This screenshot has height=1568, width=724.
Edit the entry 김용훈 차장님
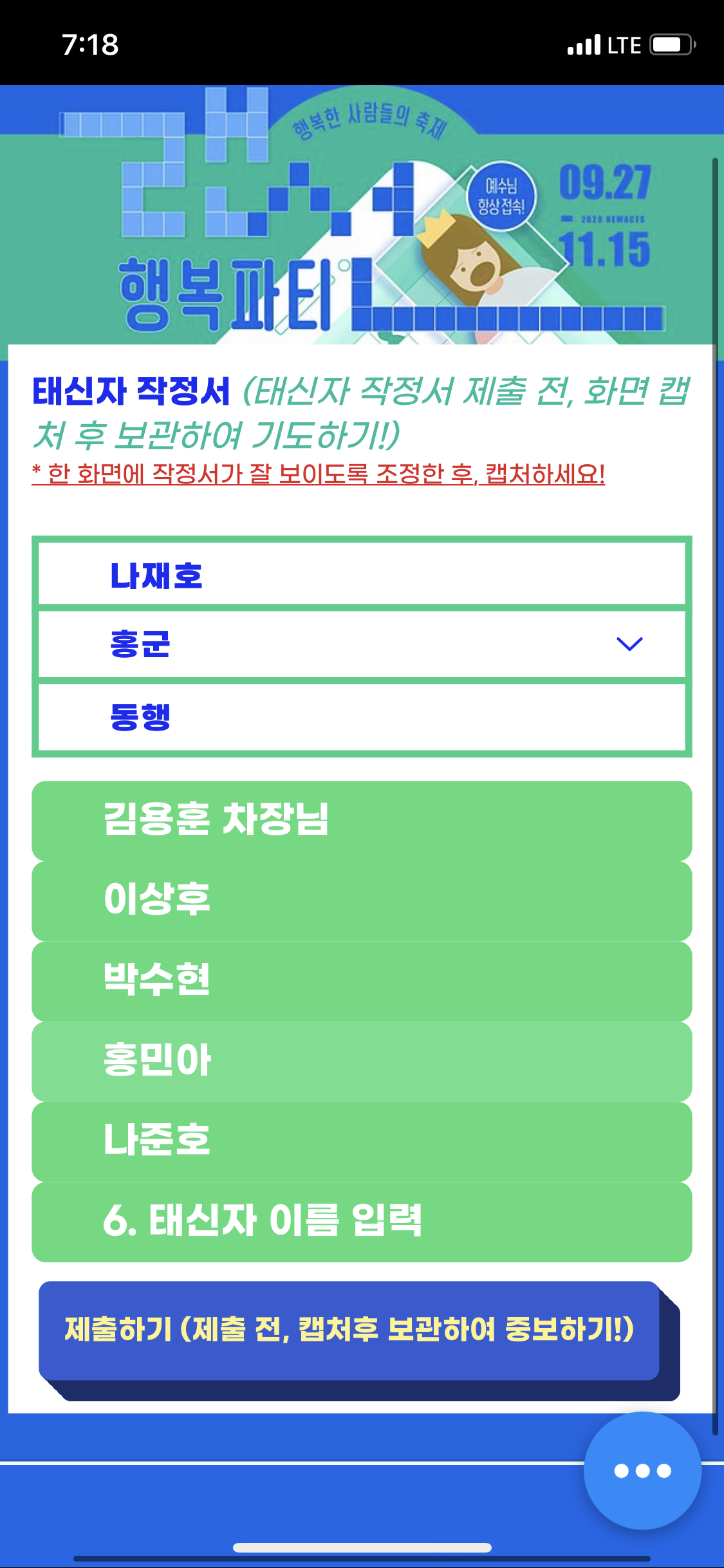(362, 820)
